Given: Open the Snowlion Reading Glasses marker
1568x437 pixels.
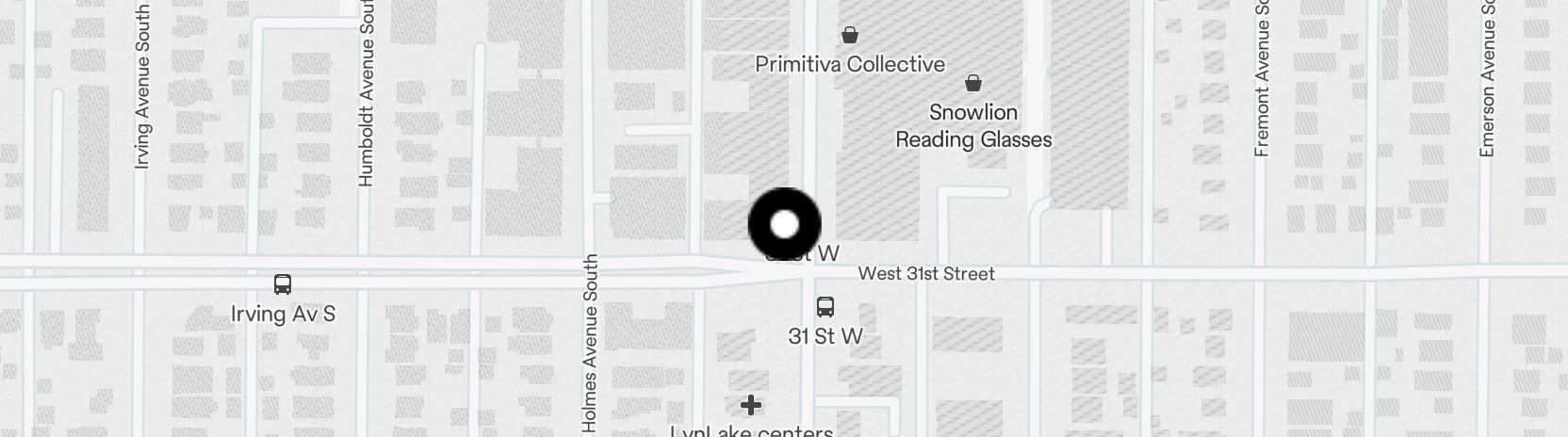Looking at the screenshot, I should (973, 85).
